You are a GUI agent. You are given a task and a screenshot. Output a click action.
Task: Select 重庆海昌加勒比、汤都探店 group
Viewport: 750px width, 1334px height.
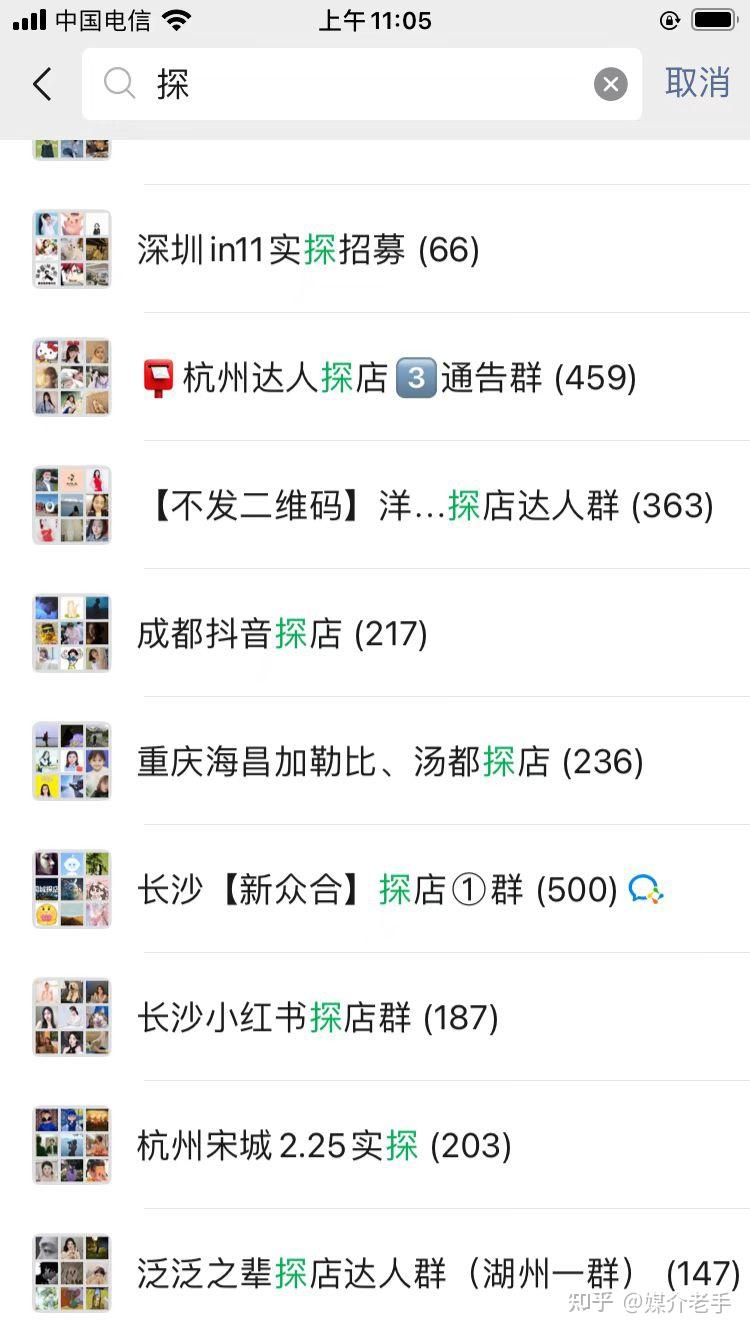tap(390, 762)
